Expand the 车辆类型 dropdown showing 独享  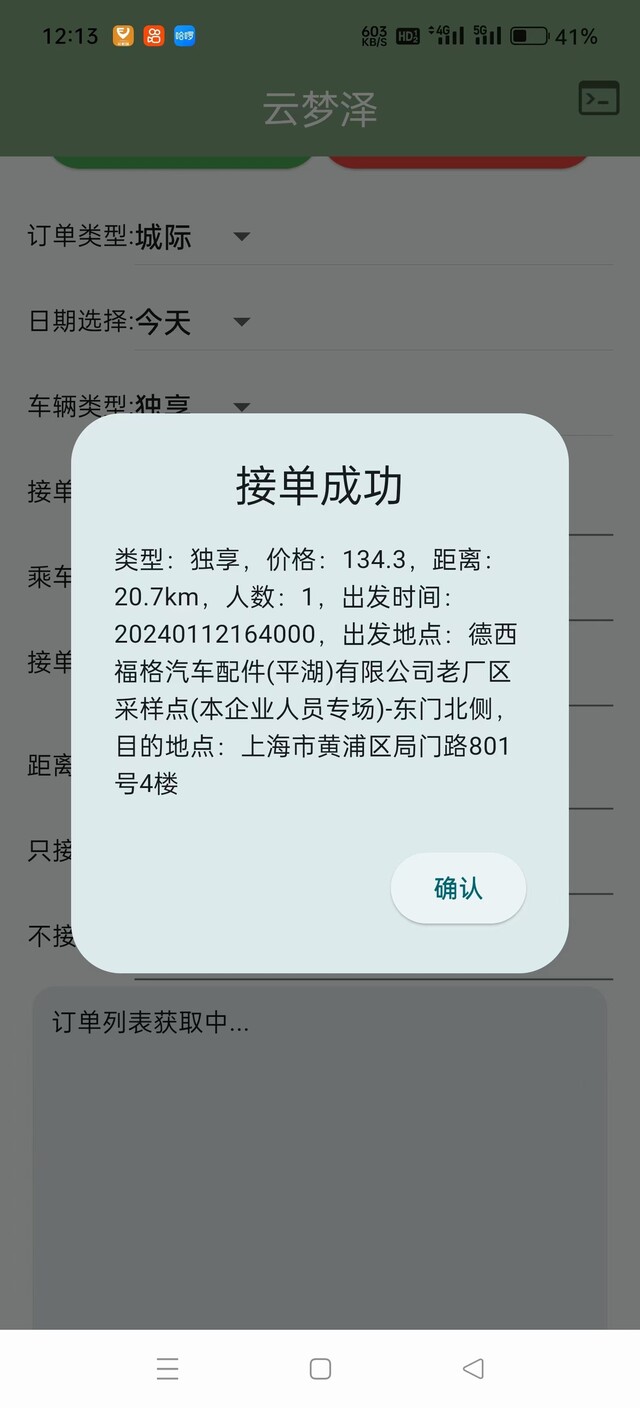point(195,405)
